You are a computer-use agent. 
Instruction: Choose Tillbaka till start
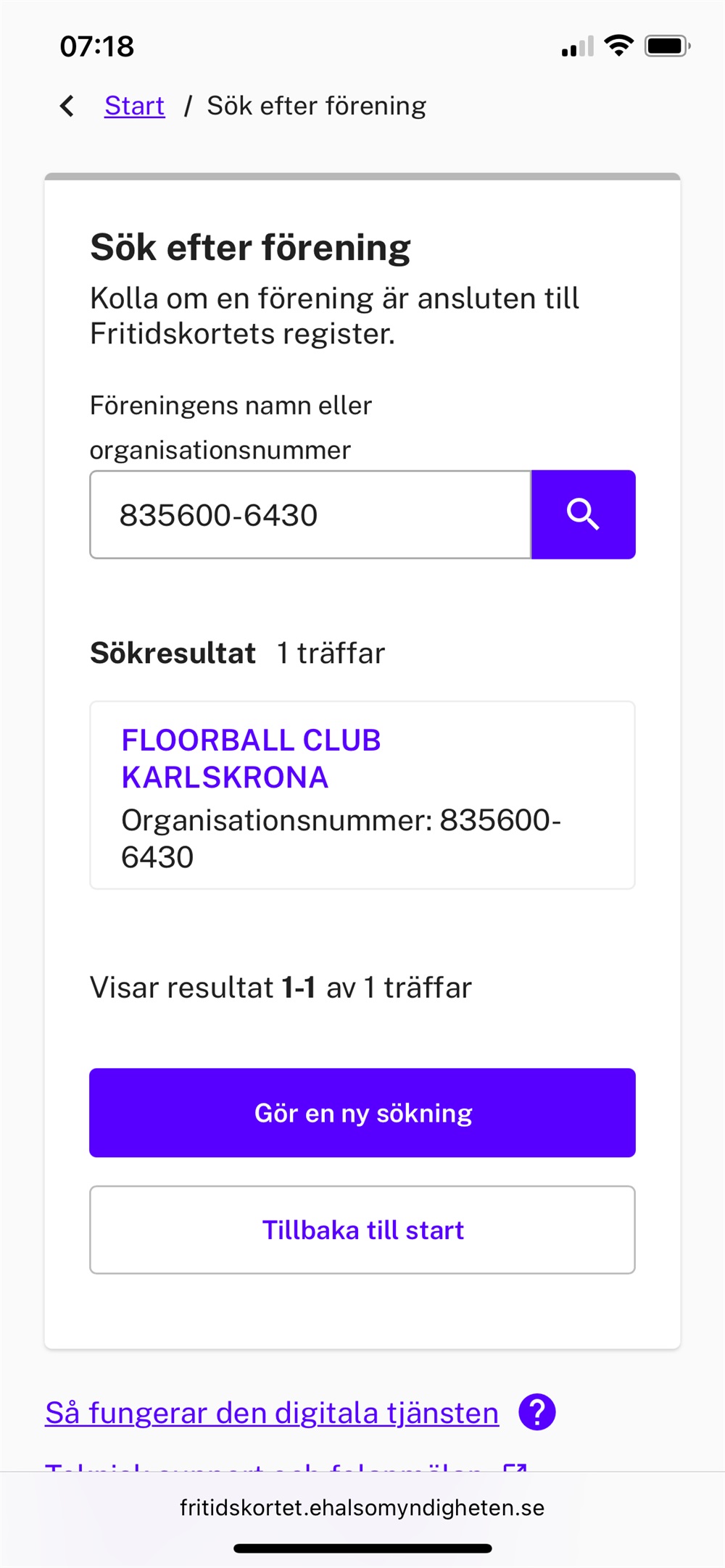(362, 1230)
